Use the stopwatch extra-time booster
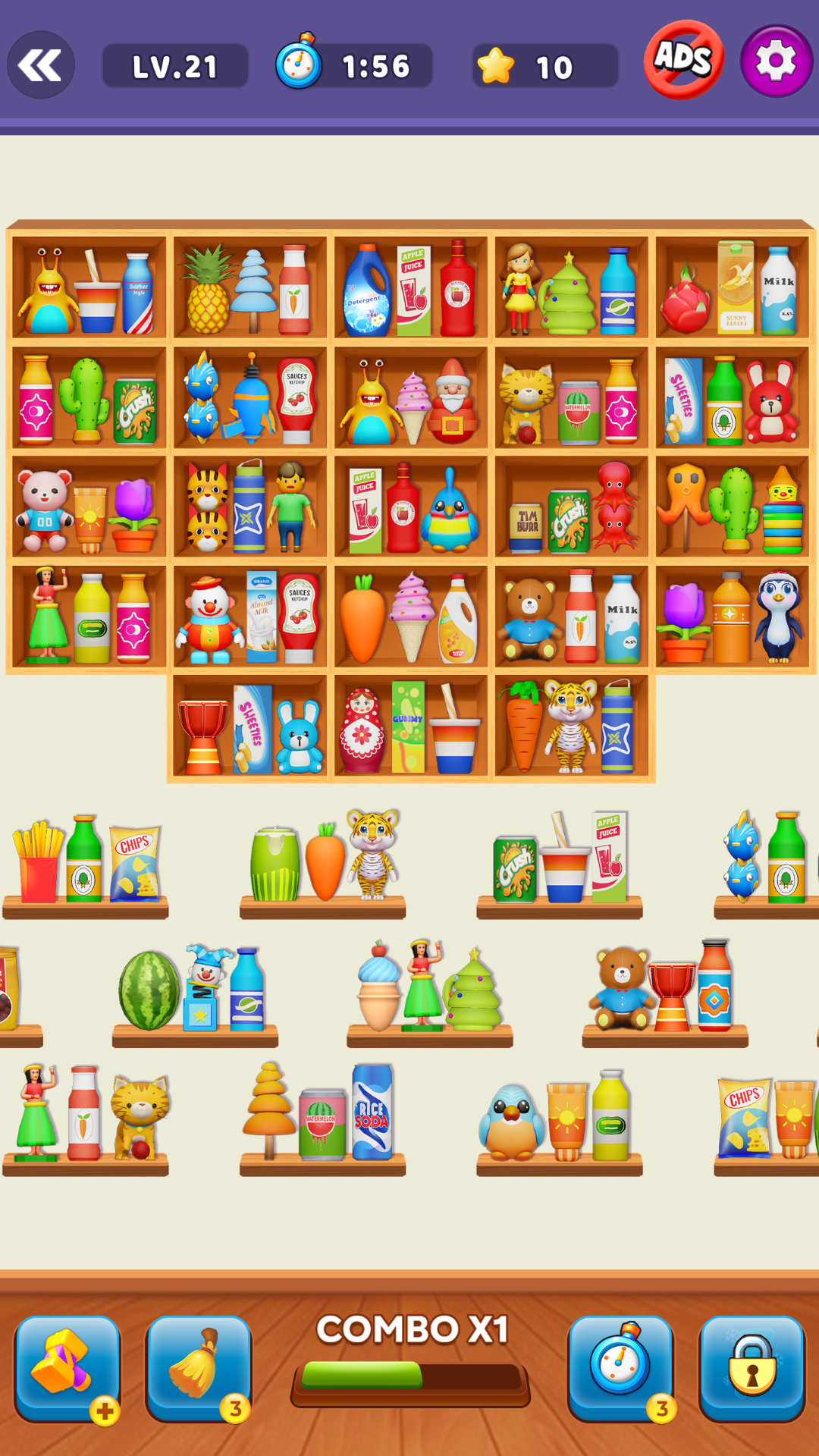819x1456 pixels. tap(620, 1370)
